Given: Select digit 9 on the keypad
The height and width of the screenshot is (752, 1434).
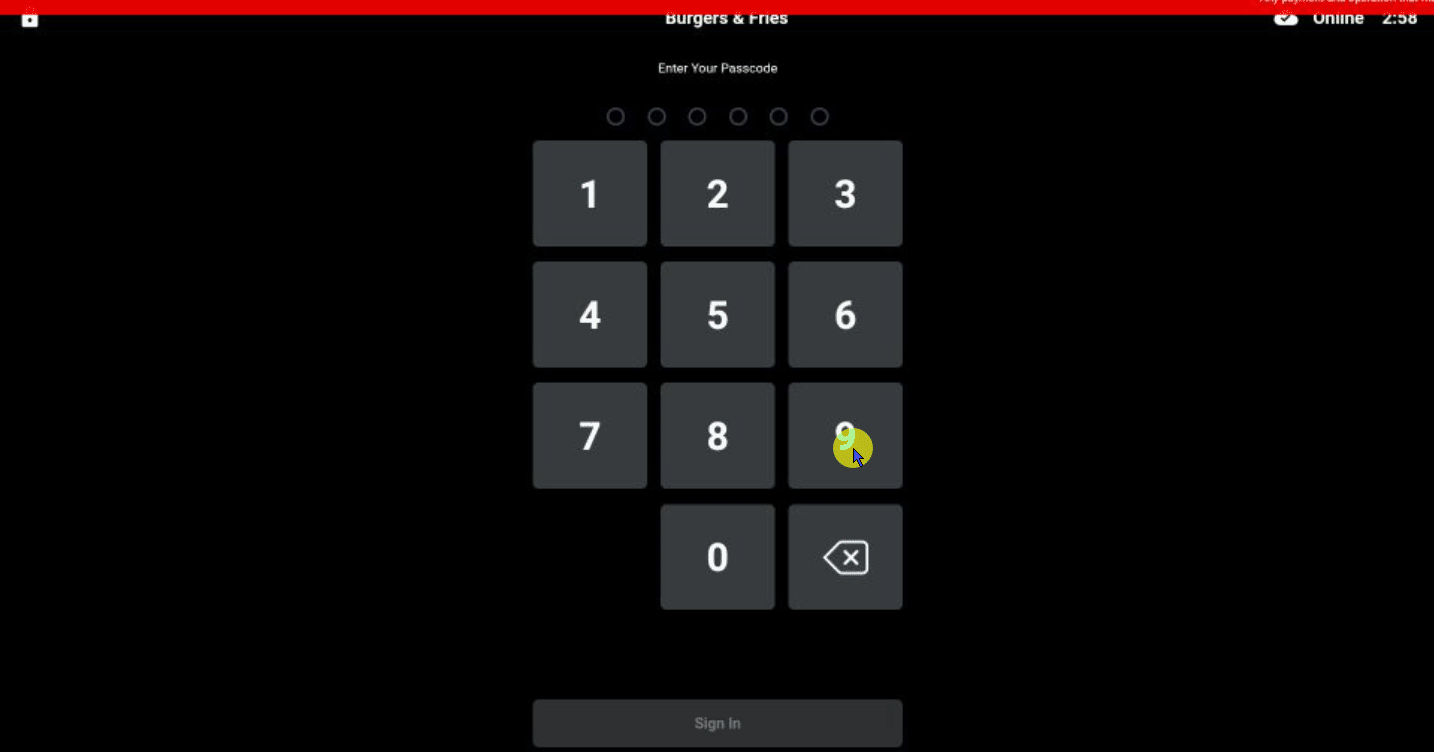Looking at the screenshot, I should (x=845, y=435).
